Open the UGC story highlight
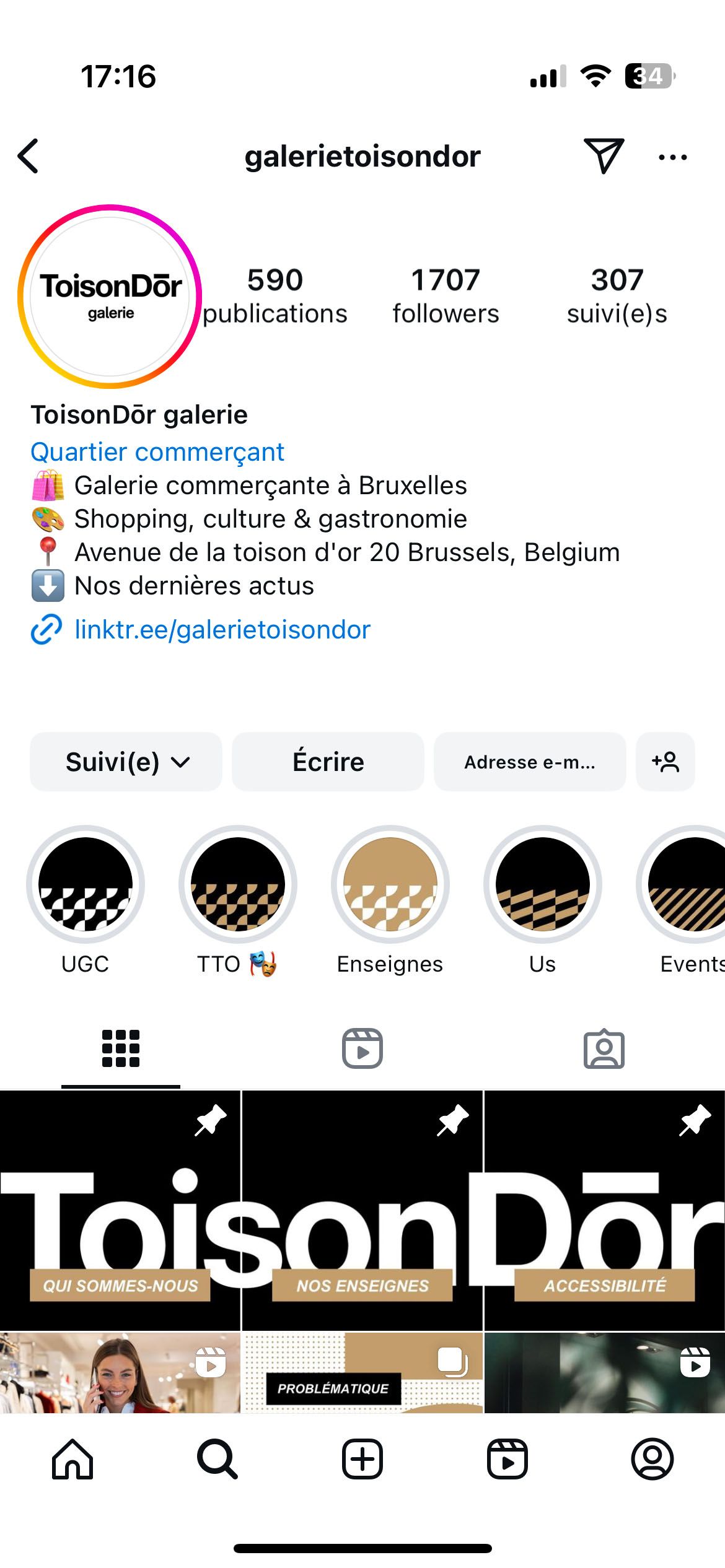Screen dimensions: 725x1568 (x=86, y=884)
